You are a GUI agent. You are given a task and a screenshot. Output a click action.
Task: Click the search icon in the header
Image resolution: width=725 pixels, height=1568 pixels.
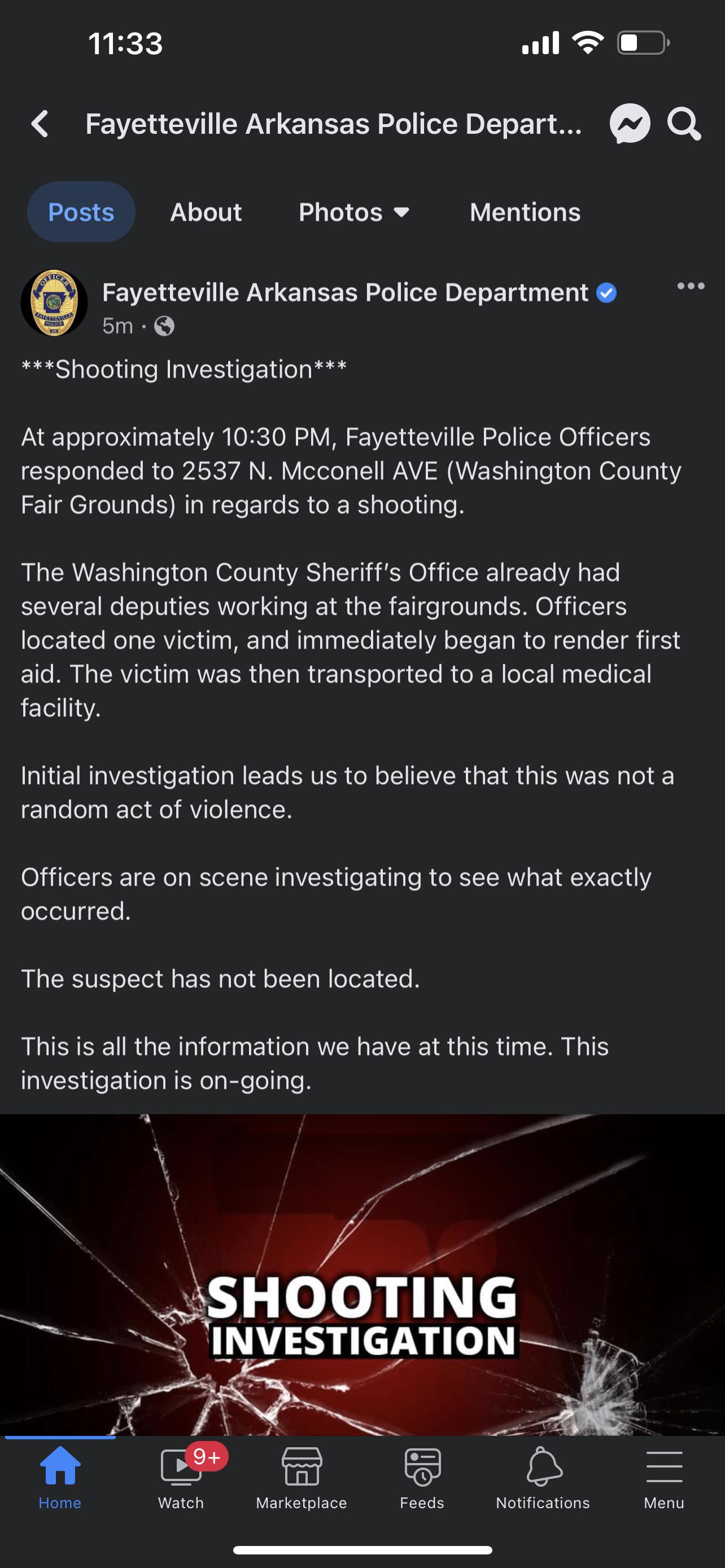pos(684,124)
